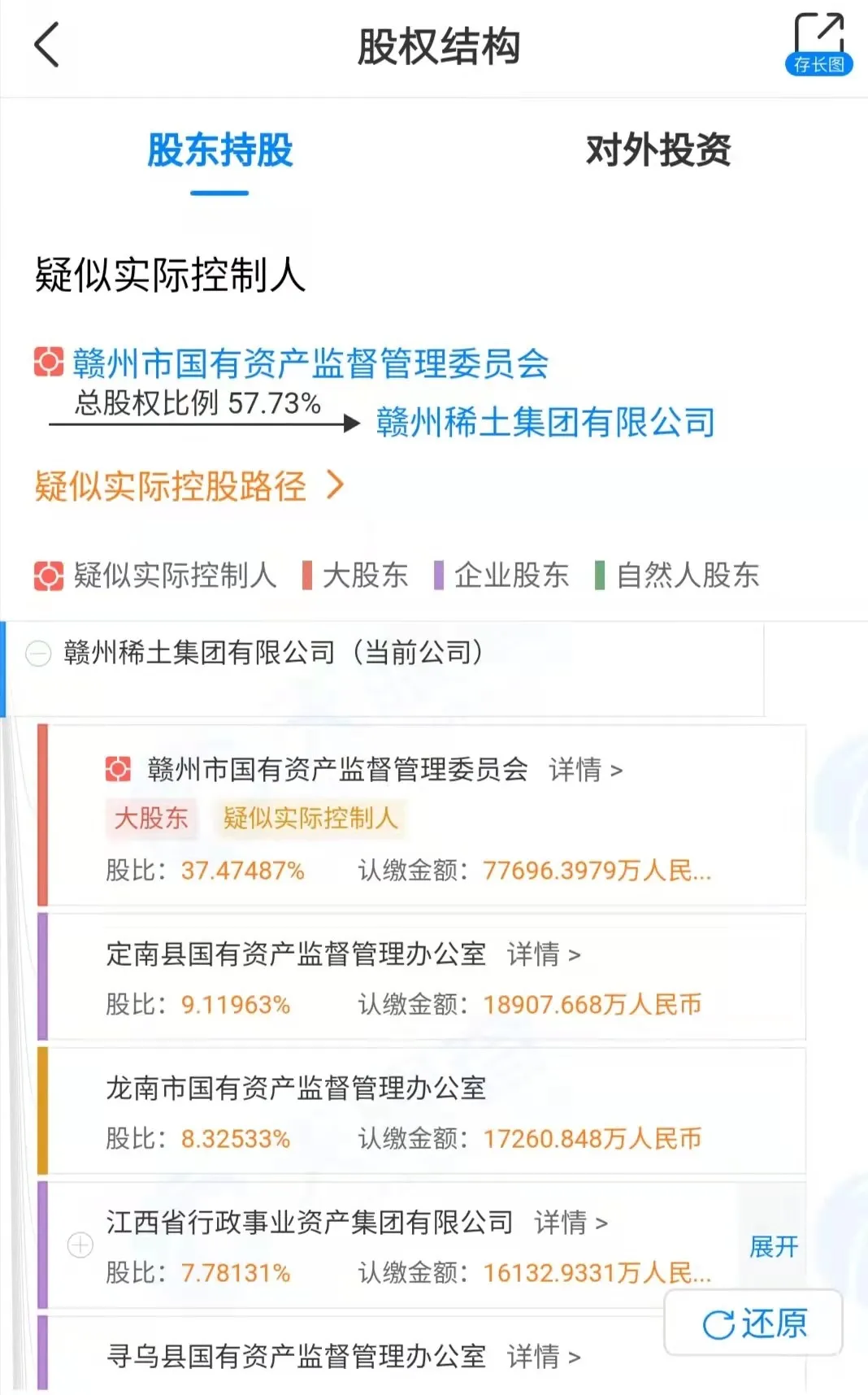
Task: View 疑似实际控股路径
Action: (x=189, y=486)
